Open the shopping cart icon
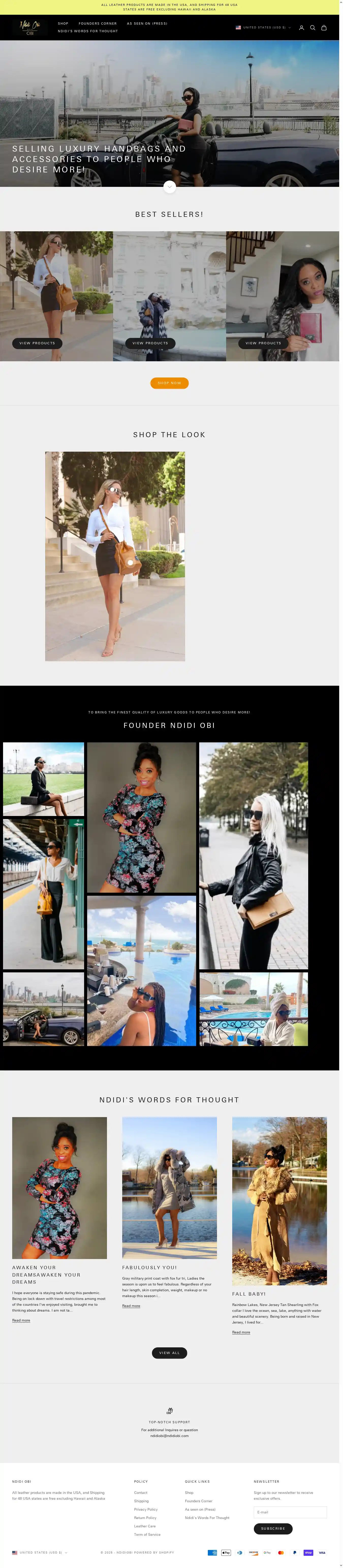This screenshot has width=343, height=1568. [324, 27]
